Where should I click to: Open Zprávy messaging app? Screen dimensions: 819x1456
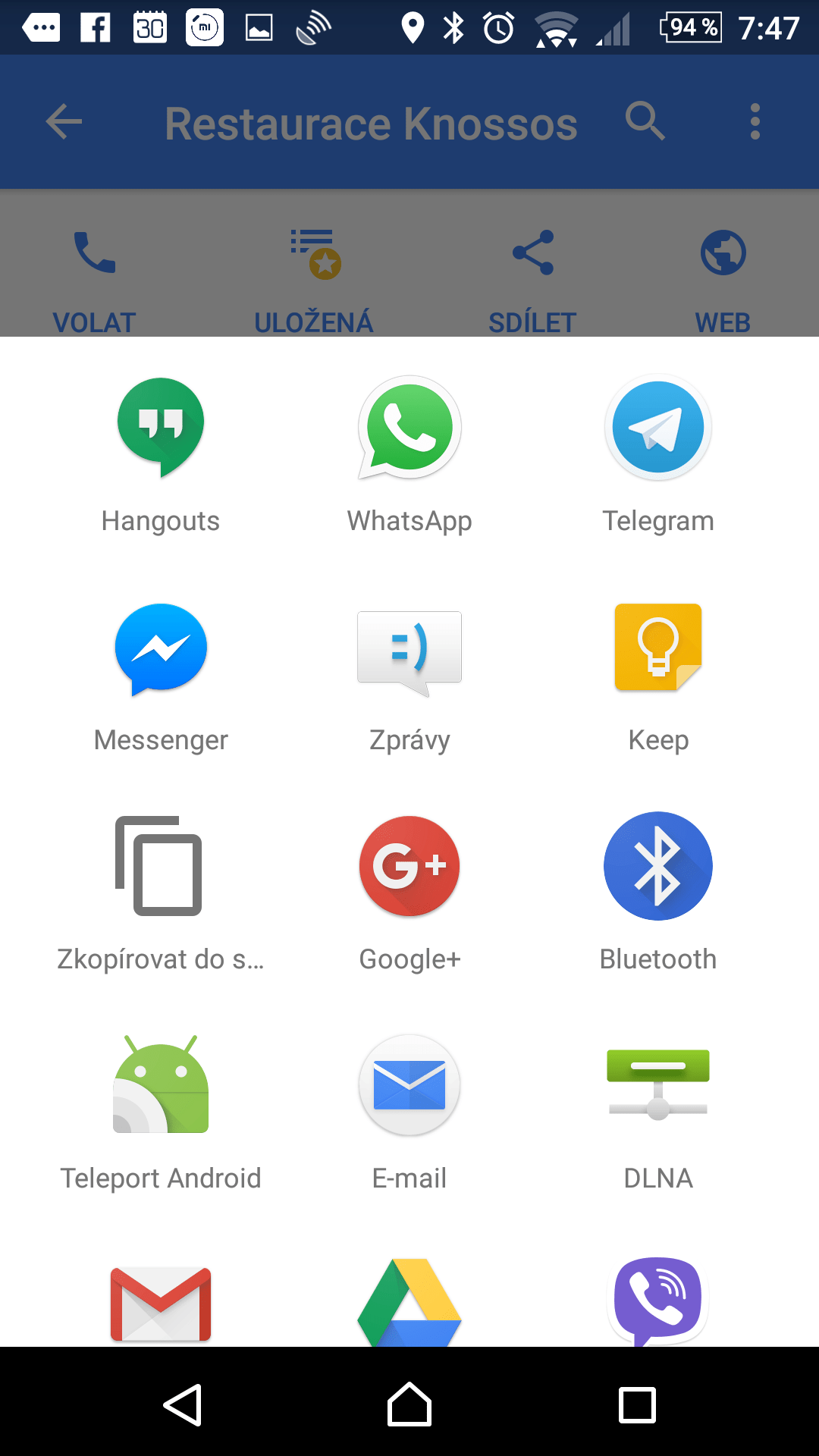pos(409,675)
